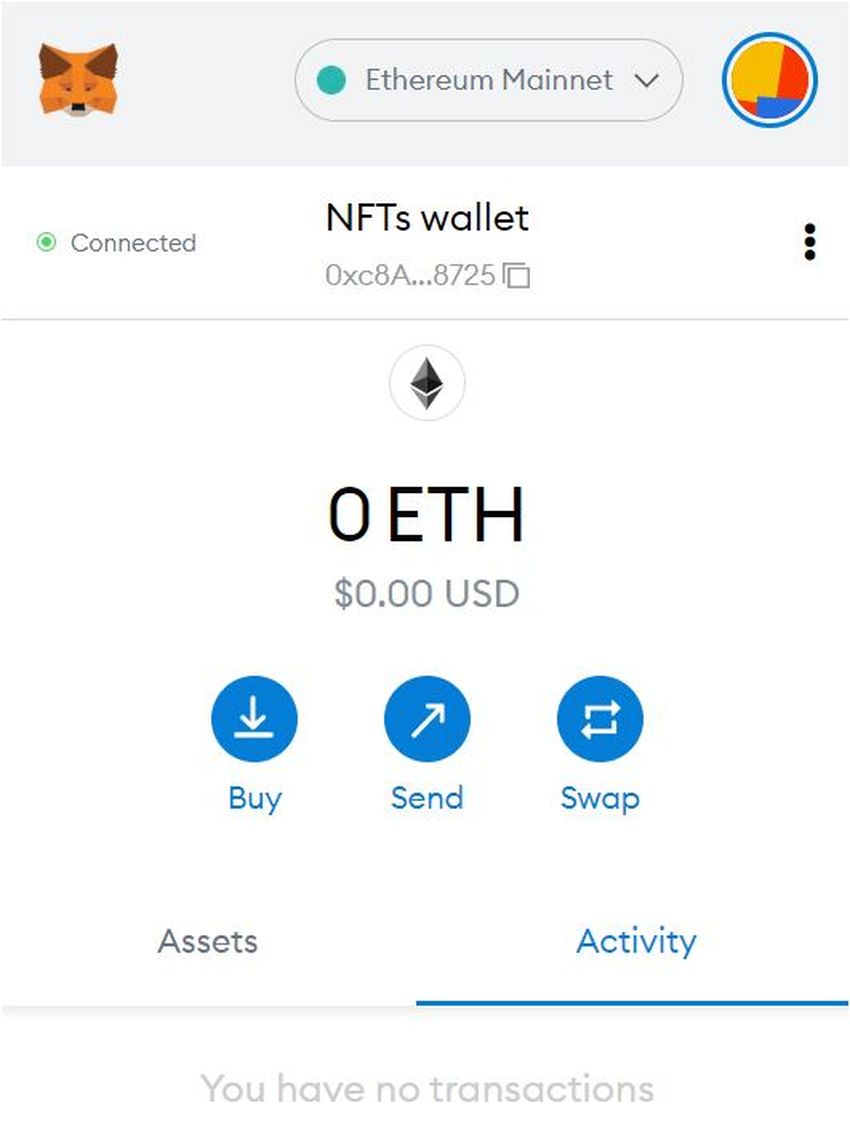Select the Activity tab

tap(636, 941)
